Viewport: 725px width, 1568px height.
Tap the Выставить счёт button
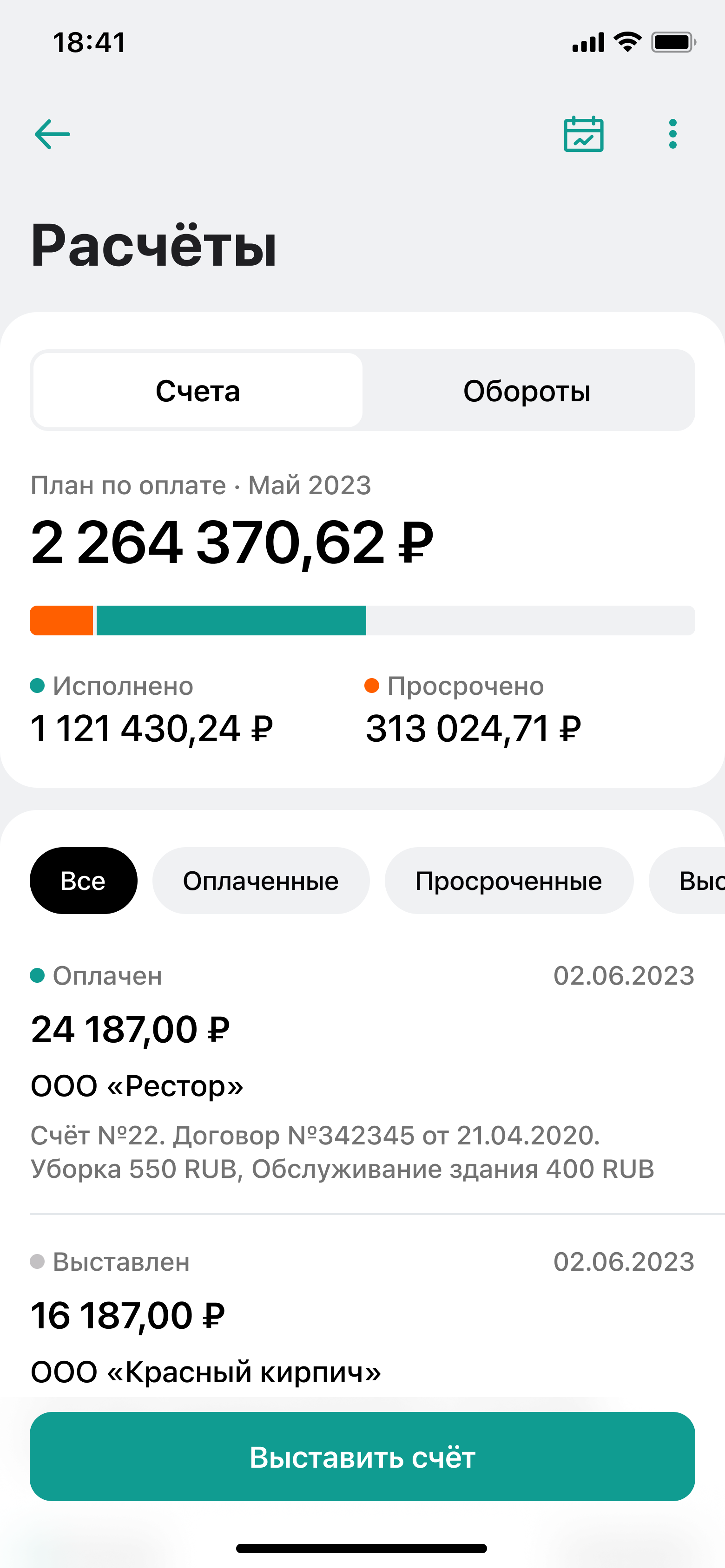pyautogui.click(x=362, y=1457)
